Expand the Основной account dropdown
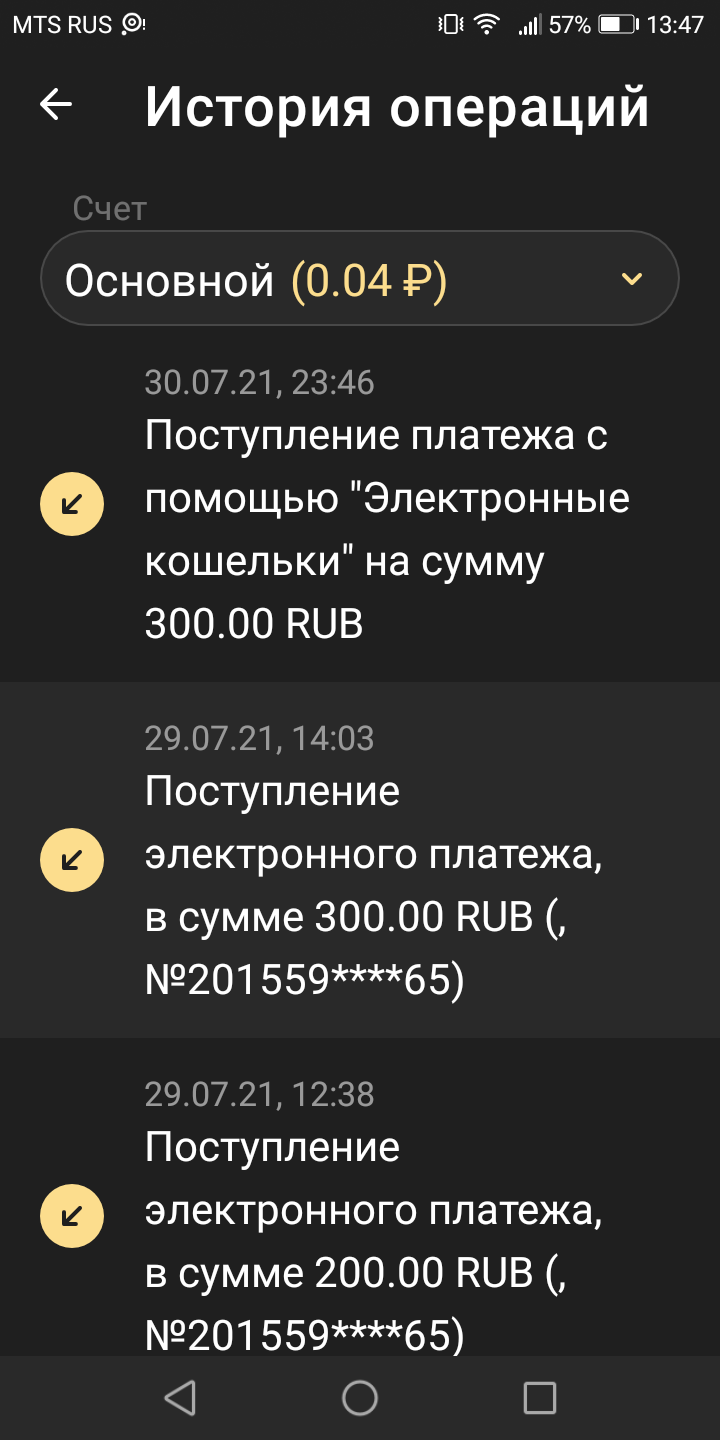Viewport: 720px width, 1440px height. (360, 279)
